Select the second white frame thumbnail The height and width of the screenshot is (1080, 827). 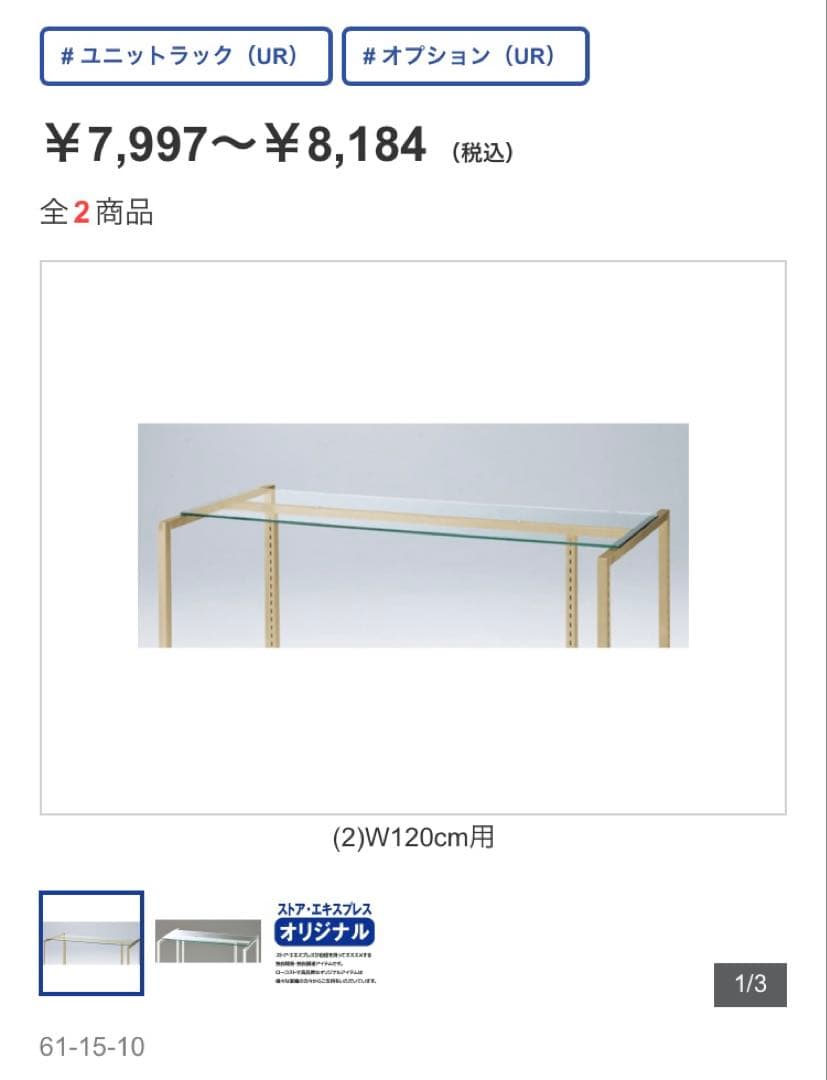pos(207,941)
